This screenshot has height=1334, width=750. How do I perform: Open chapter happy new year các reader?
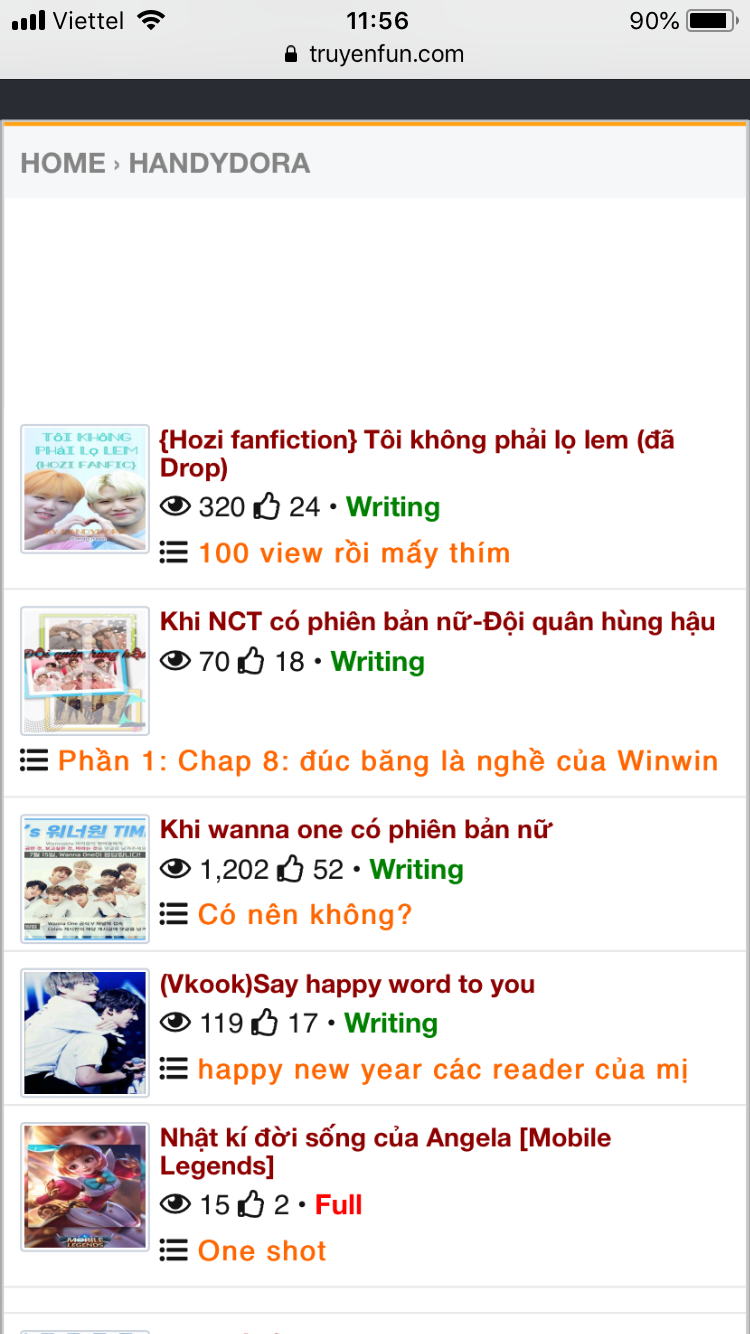[443, 1070]
